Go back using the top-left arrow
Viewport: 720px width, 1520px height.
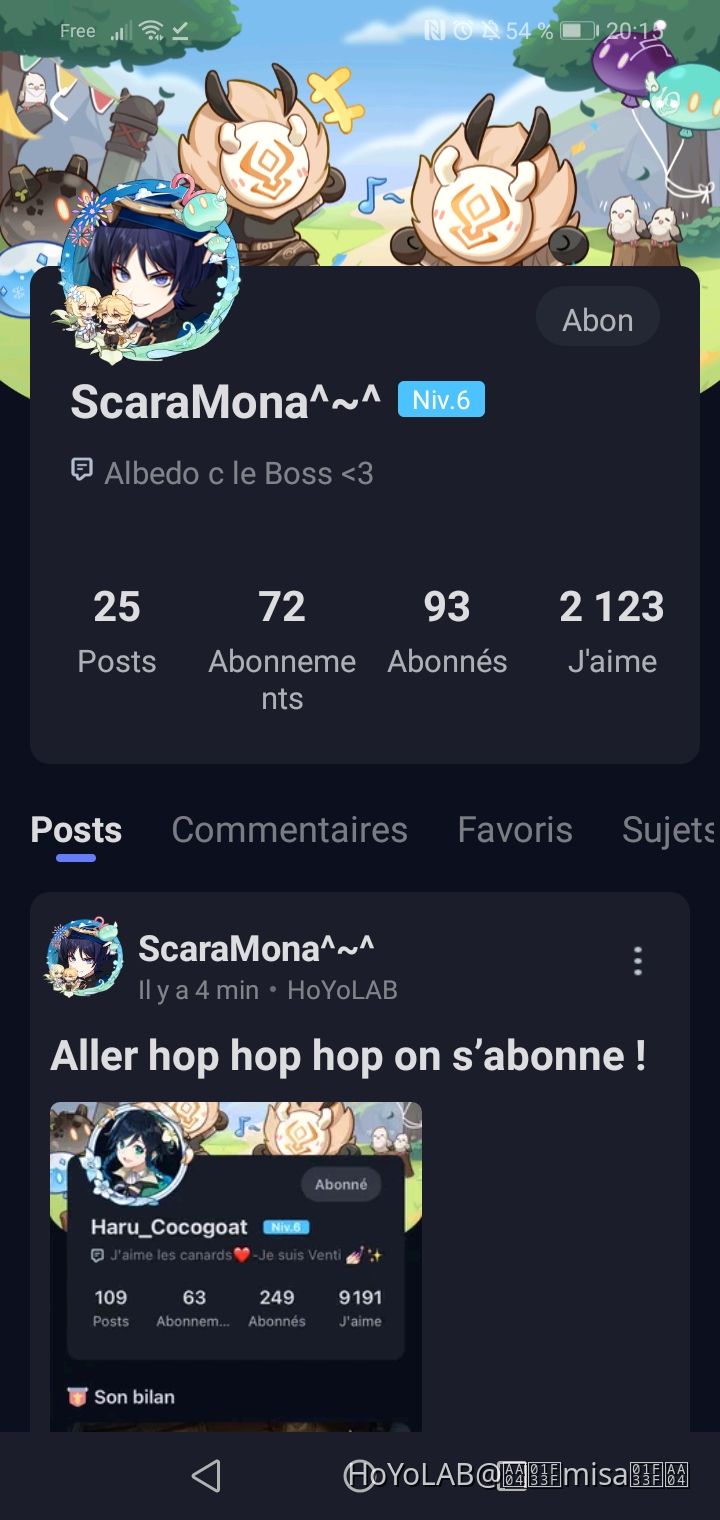point(58,104)
